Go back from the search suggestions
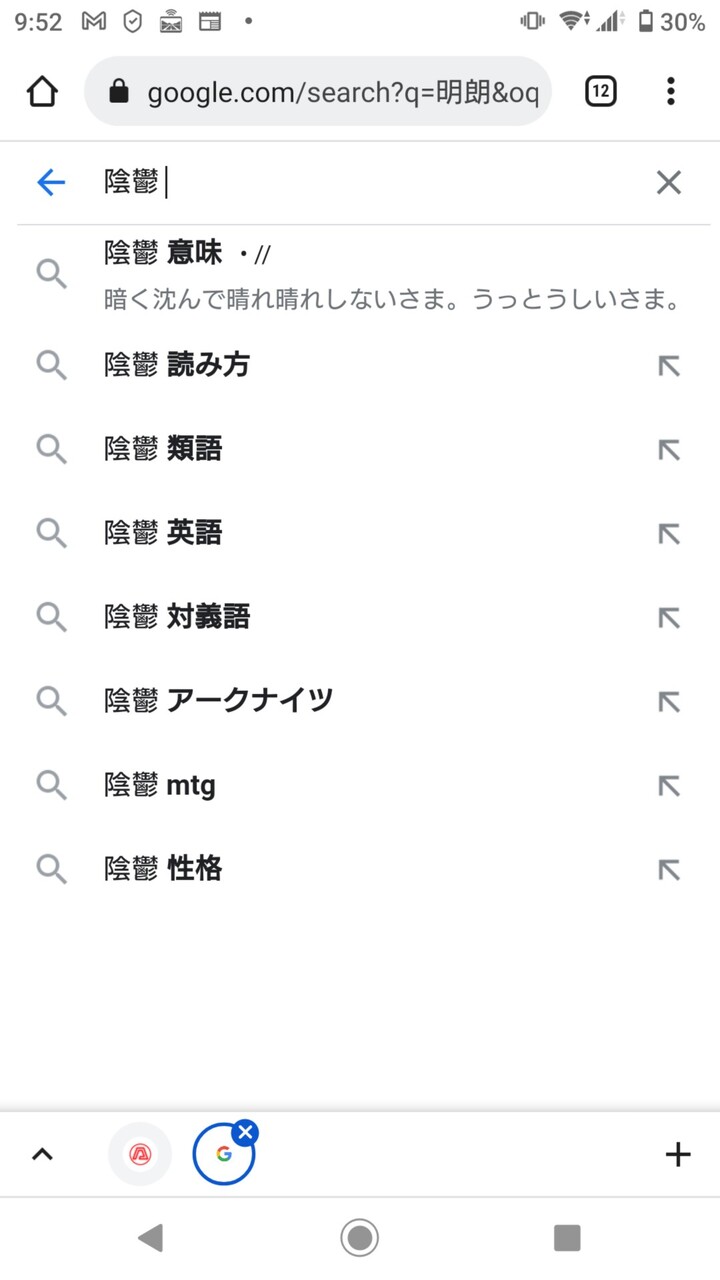The height and width of the screenshot is (1280, 720). [x=50, y=182]
